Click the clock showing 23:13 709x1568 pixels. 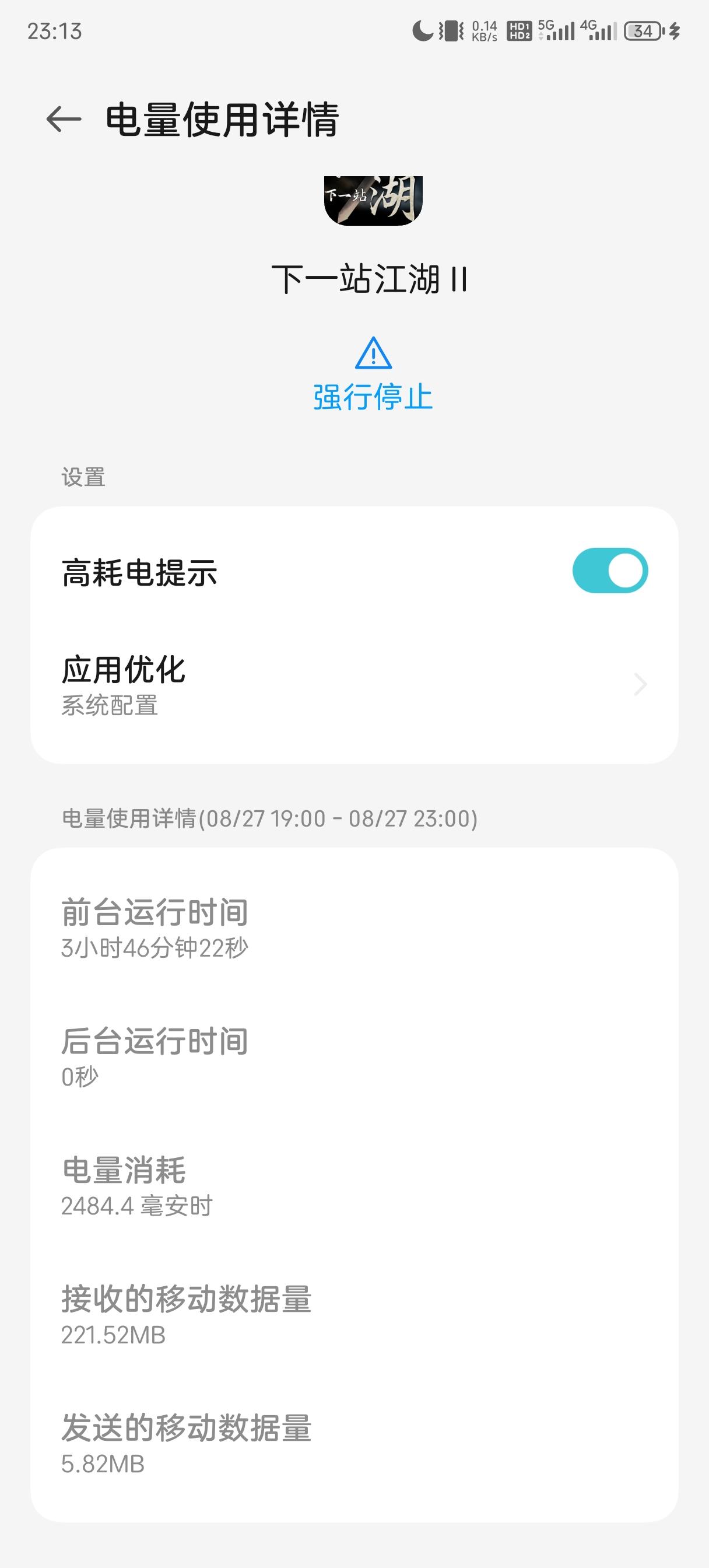pos(55,32)
